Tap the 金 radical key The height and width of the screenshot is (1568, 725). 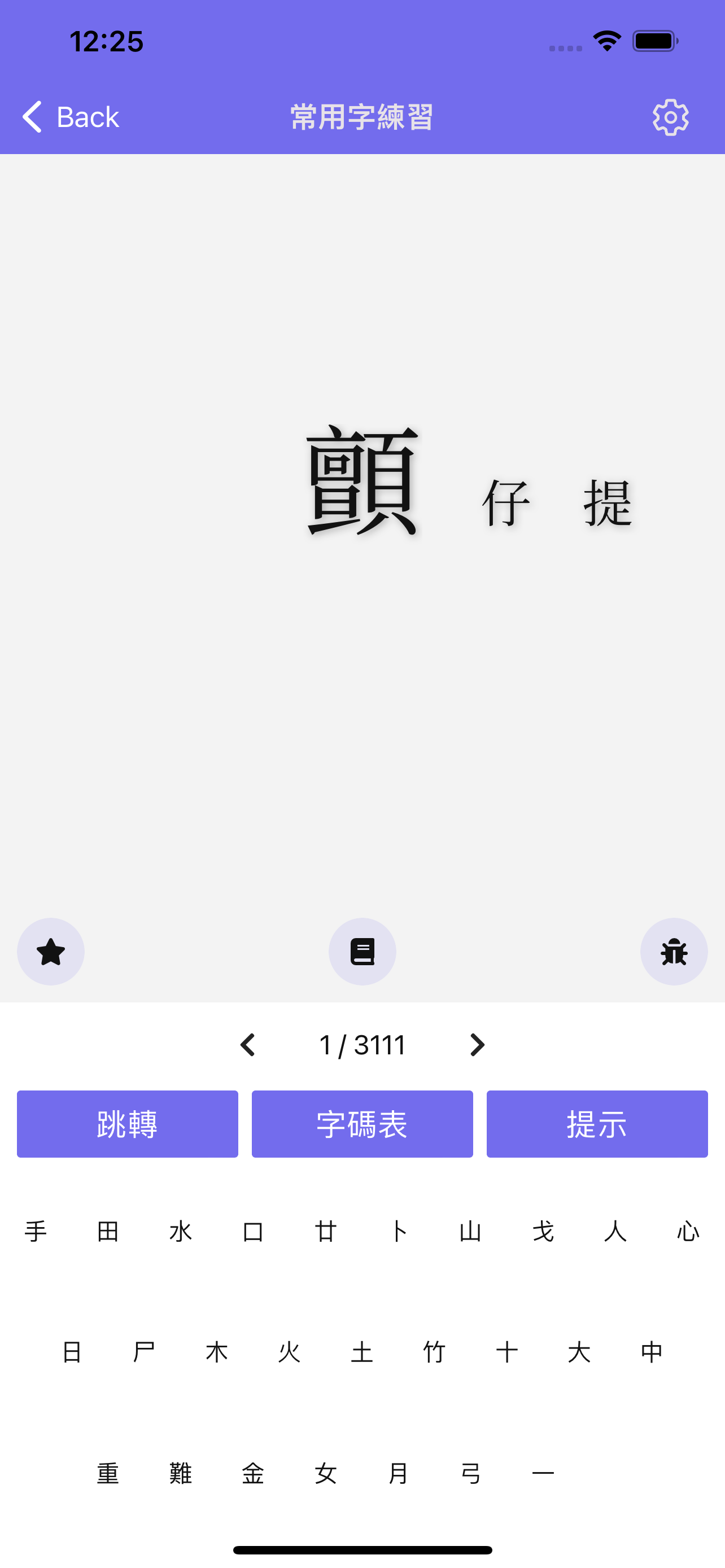(x=253, y=1473)
